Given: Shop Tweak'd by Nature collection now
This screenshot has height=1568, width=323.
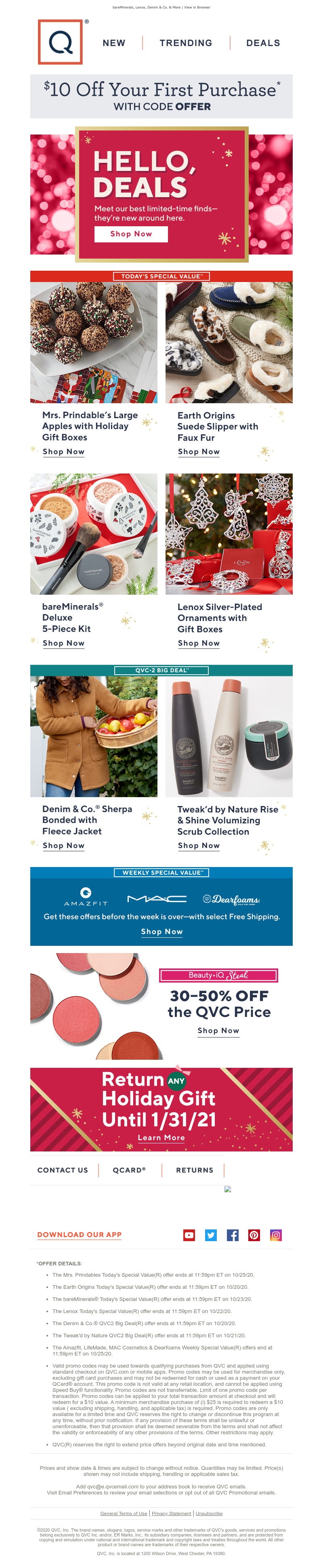Looking at the screenshot, I should click(198, 846).
